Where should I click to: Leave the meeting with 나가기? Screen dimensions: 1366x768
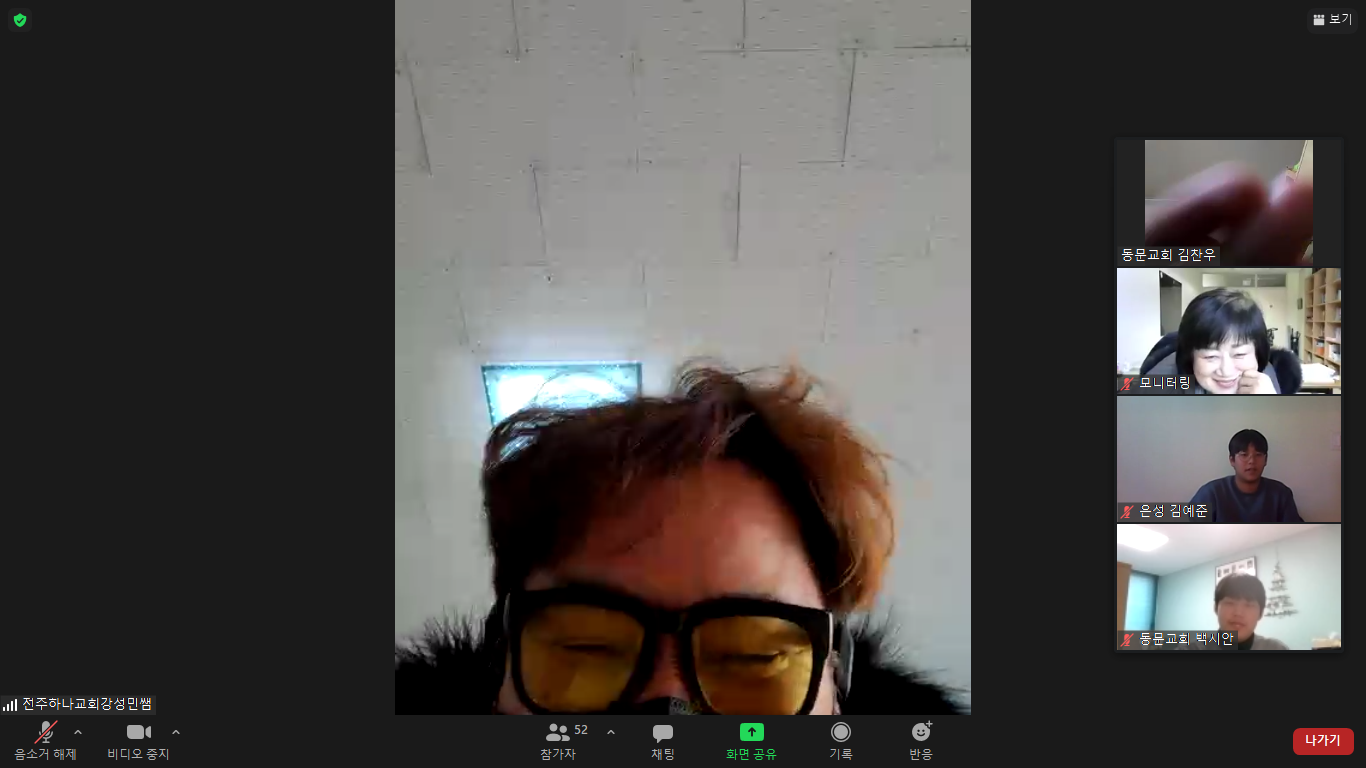[1322, 741]
